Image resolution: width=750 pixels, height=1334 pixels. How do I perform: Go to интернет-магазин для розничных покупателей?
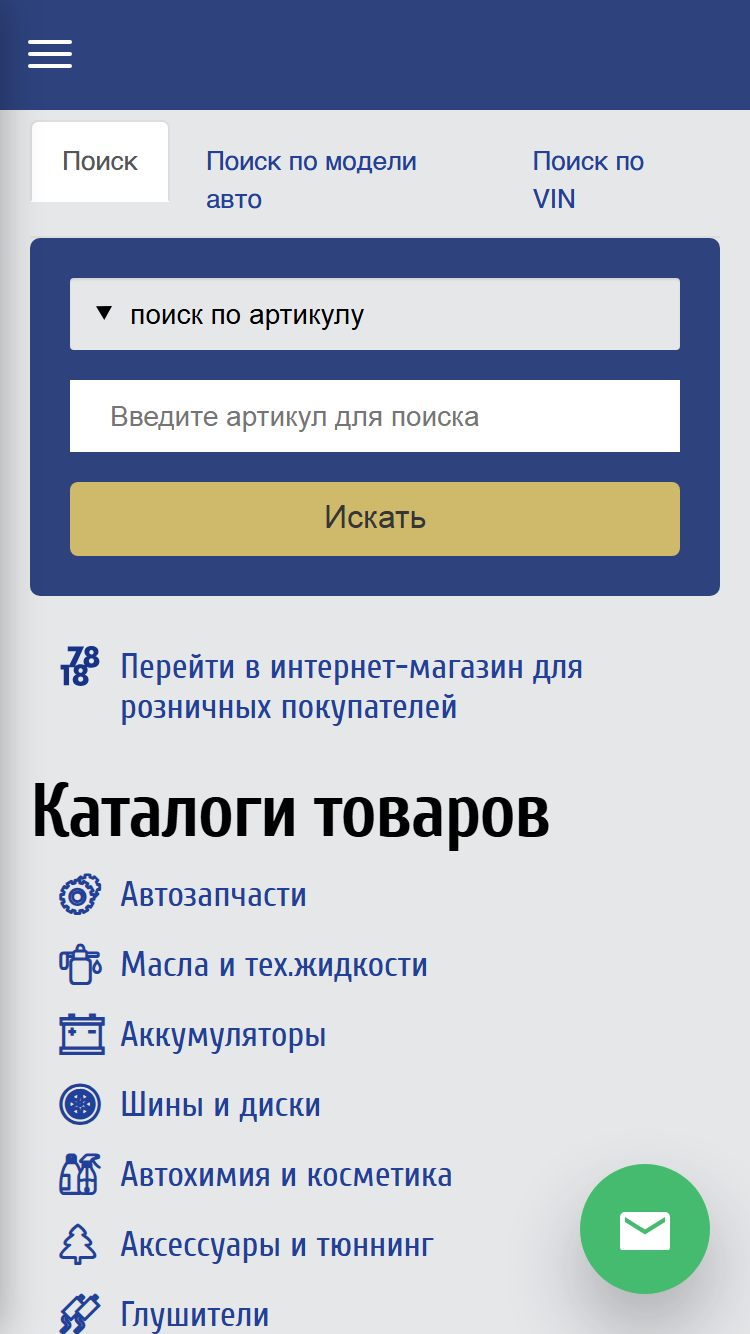[x=351, y=687]
